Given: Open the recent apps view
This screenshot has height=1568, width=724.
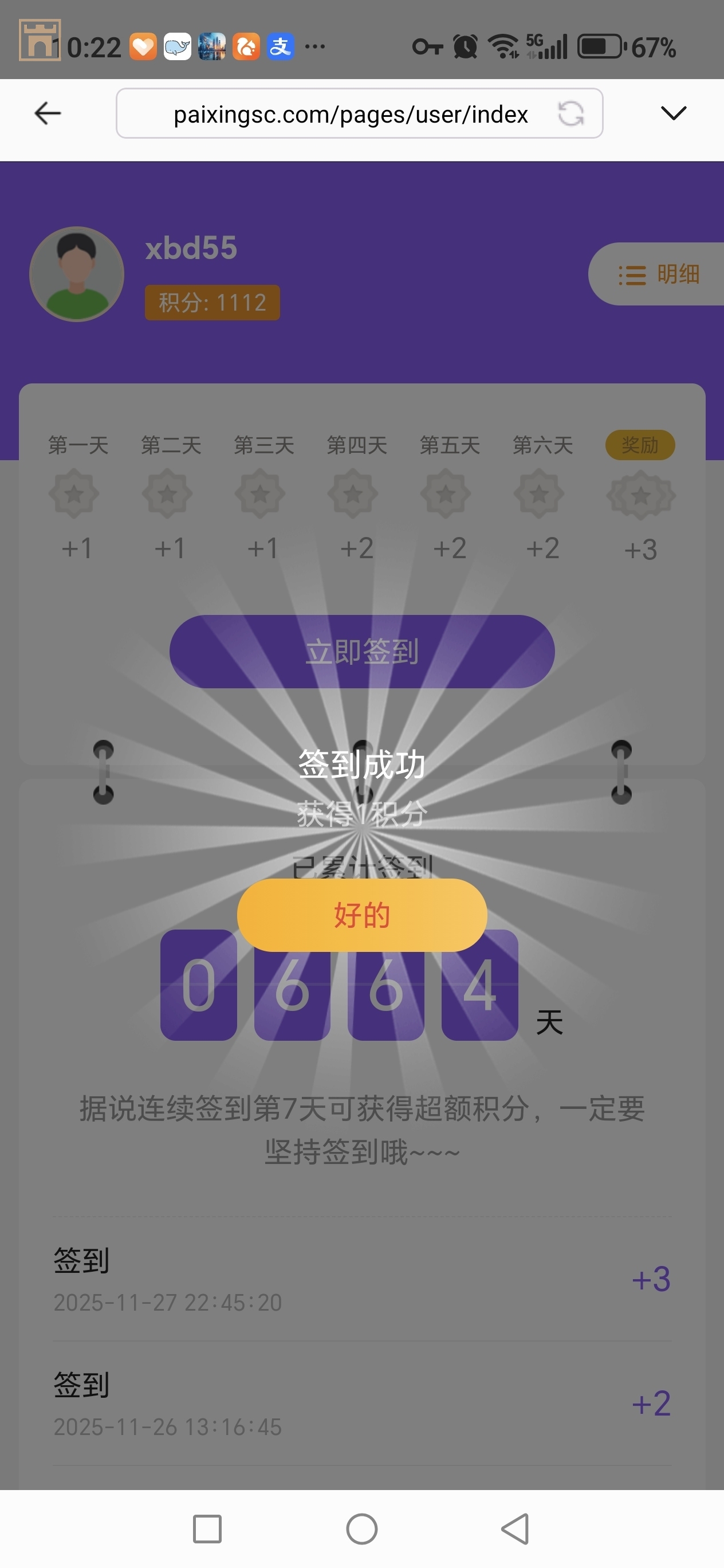Looking at the screenshot, I should tap(207, 1528).
